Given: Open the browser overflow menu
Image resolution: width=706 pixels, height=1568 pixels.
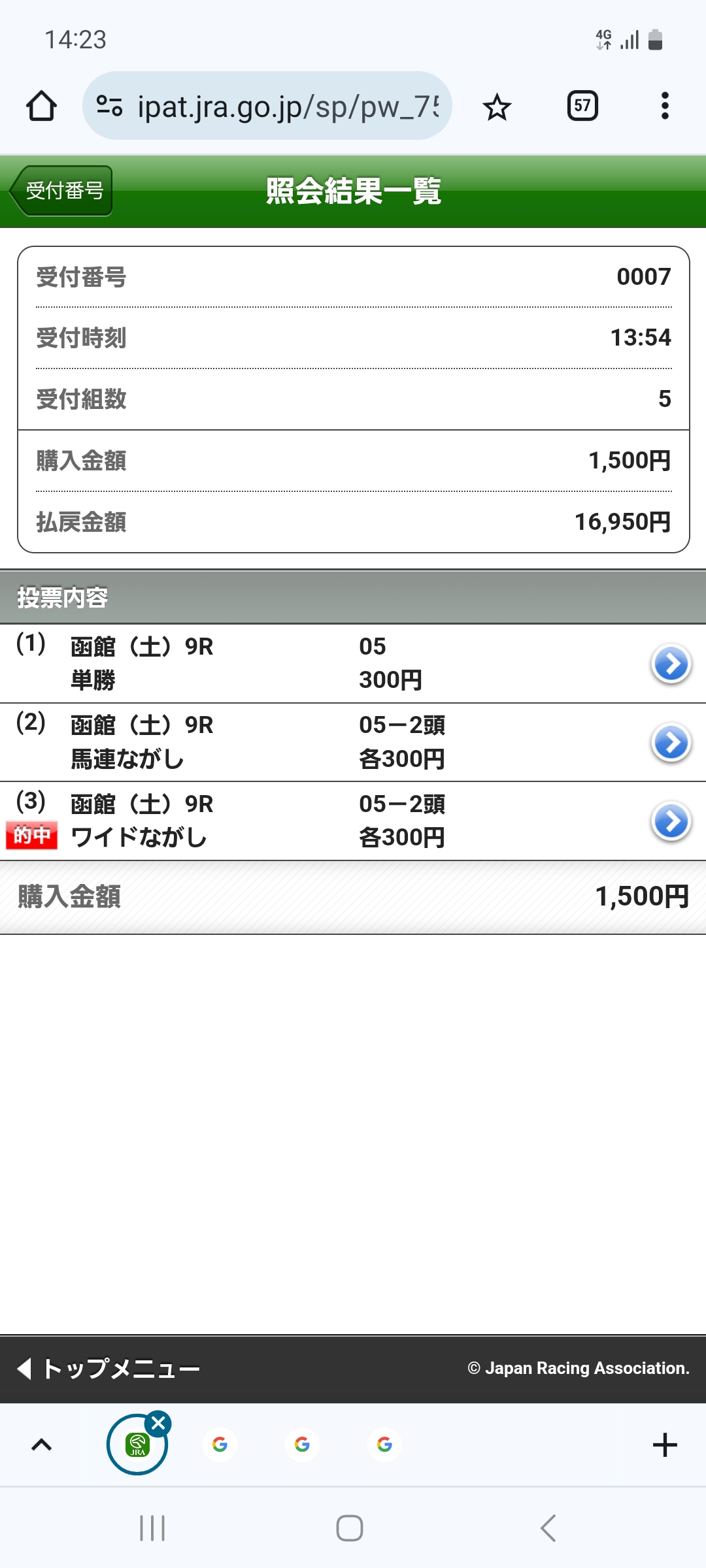Looking at the screenshot, I should (x=665, y=106).
